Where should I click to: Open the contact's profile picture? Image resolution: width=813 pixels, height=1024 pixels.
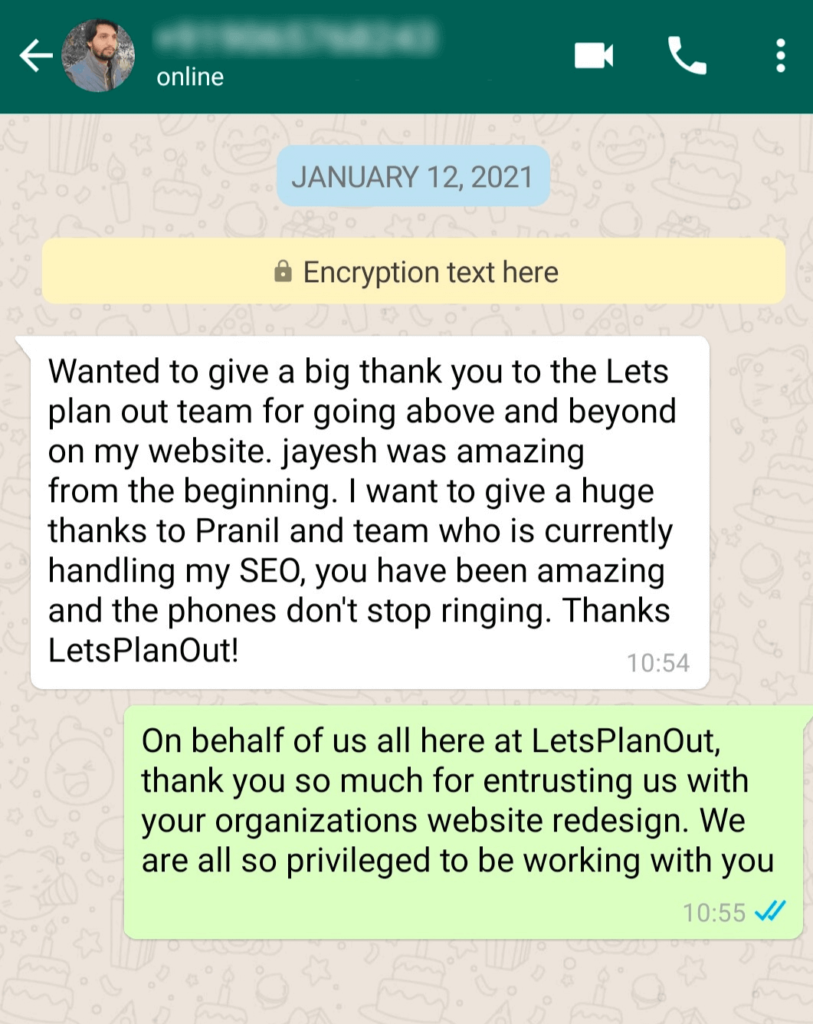tap(98, 57)
